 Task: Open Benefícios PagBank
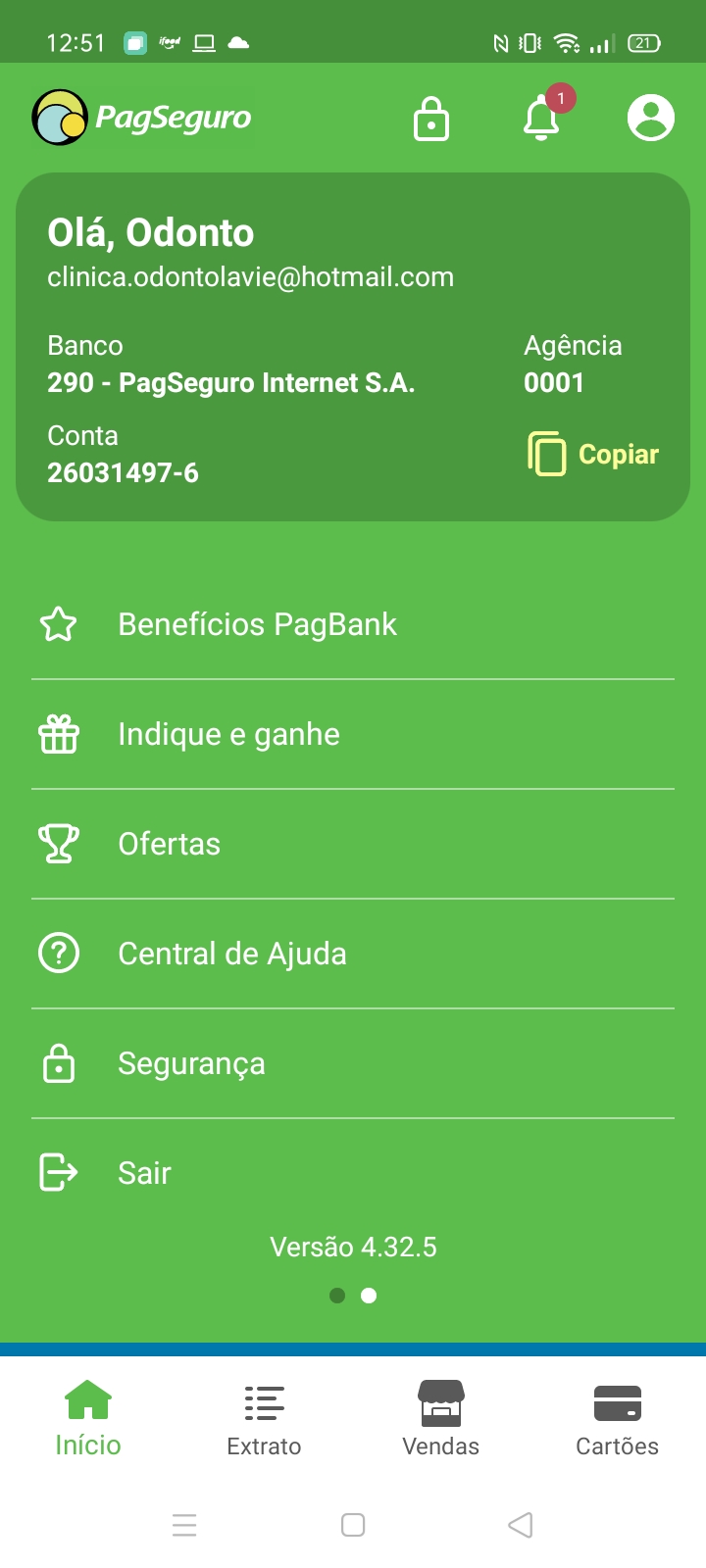(257, 624)
